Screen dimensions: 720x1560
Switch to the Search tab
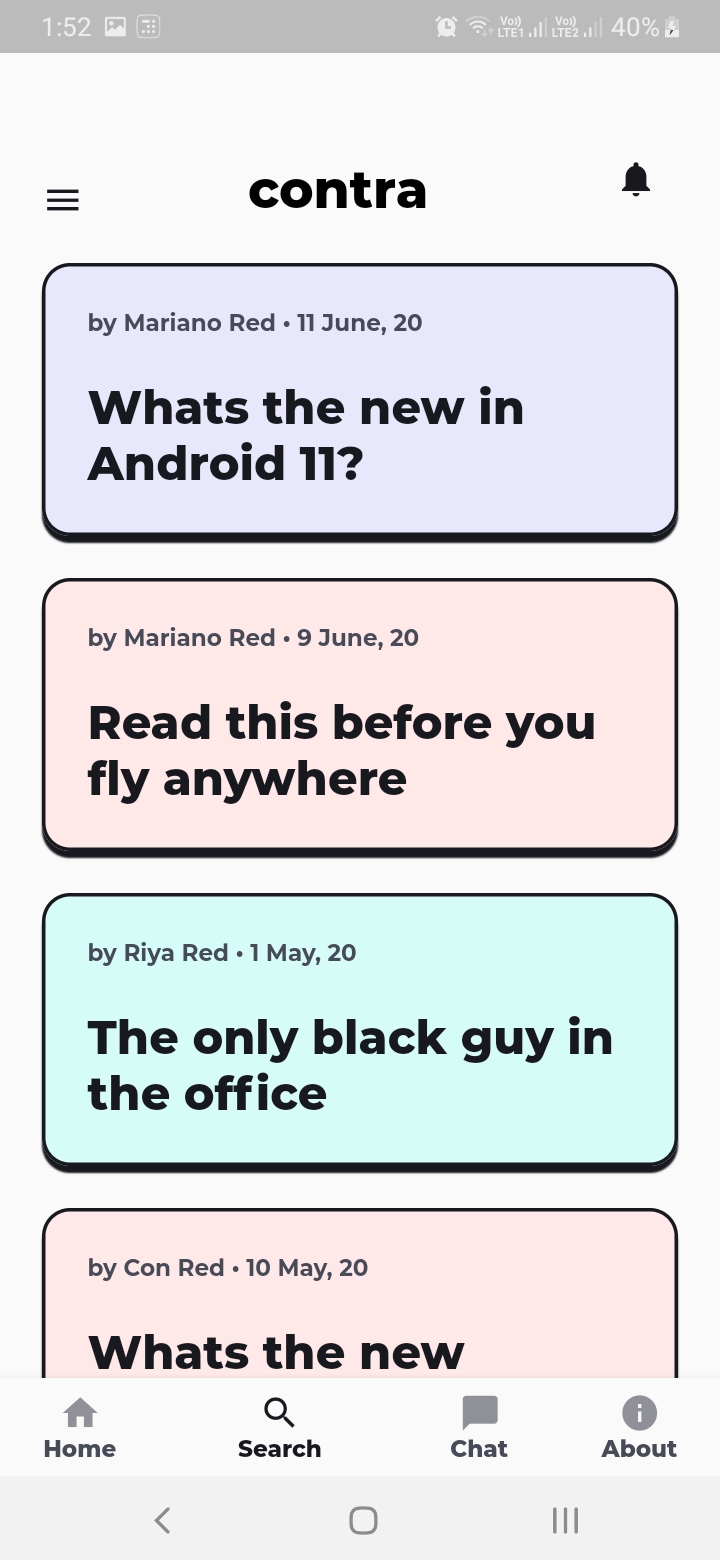click(279, 1428)
